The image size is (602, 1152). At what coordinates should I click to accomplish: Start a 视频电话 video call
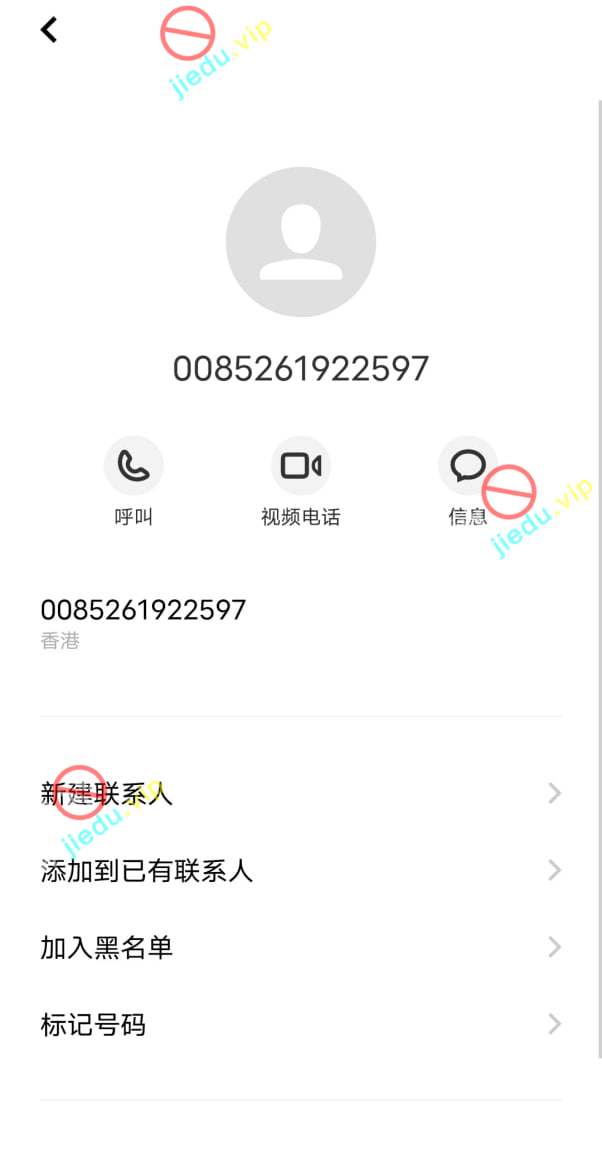tap(300, 466)
